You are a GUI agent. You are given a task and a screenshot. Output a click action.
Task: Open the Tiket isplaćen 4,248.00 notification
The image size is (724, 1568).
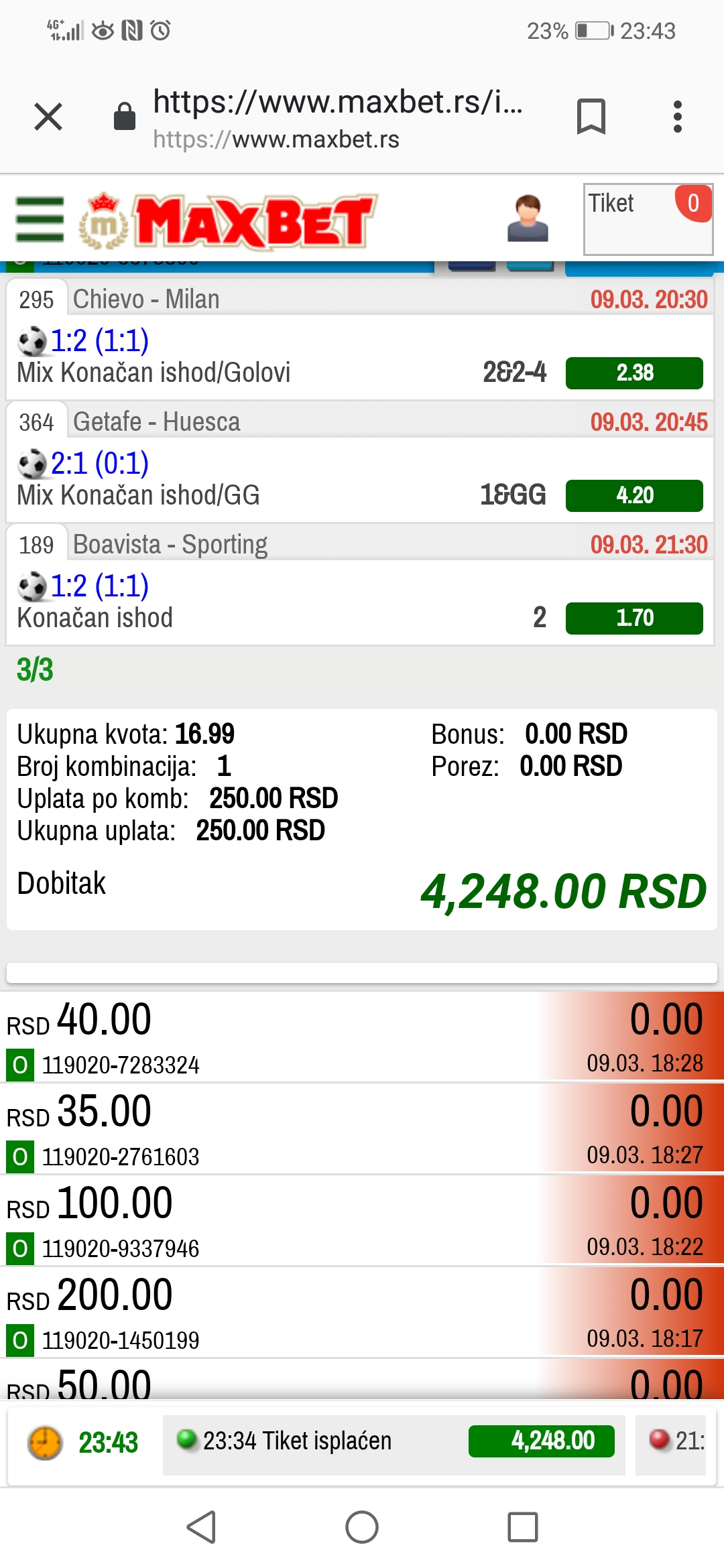(394, 1441)
